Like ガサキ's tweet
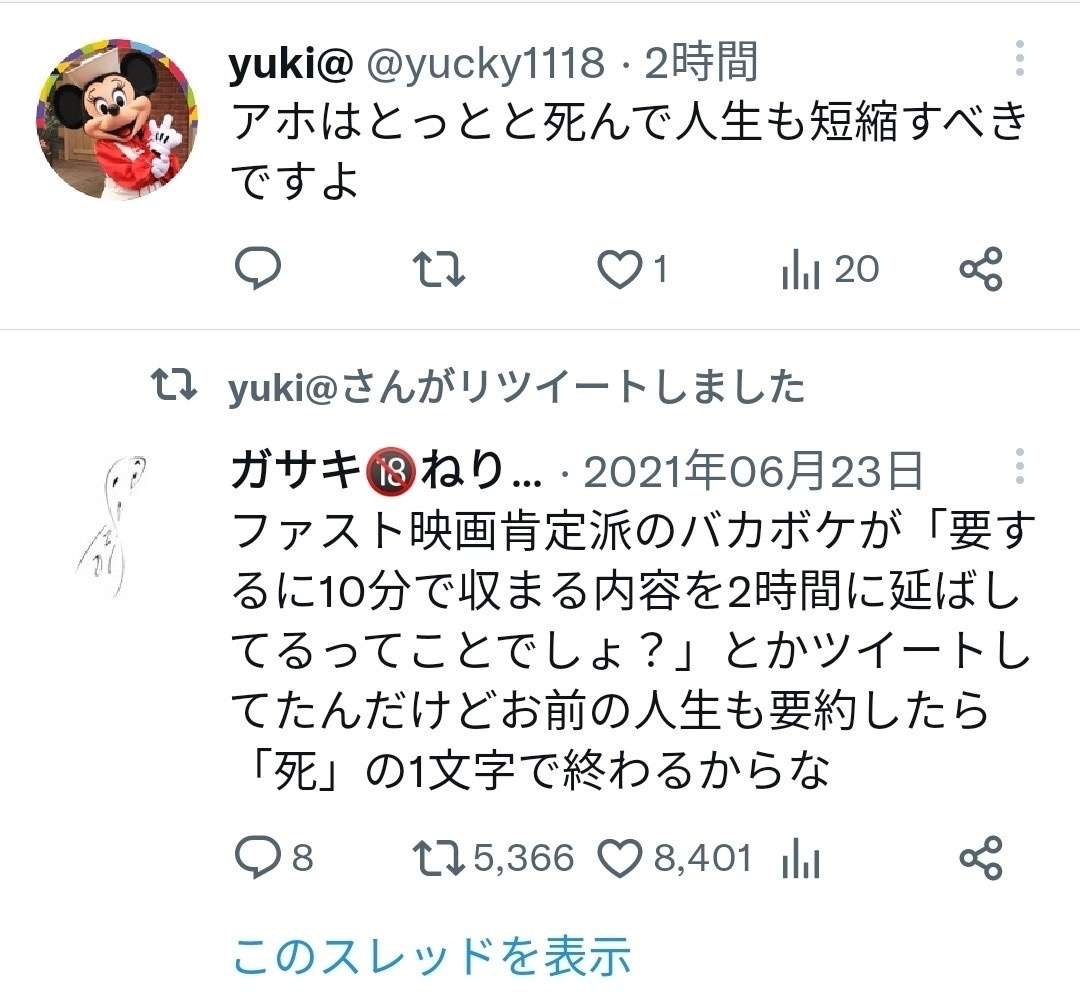This screenshot has width=1080, height=1005. [x=619, y=858]
